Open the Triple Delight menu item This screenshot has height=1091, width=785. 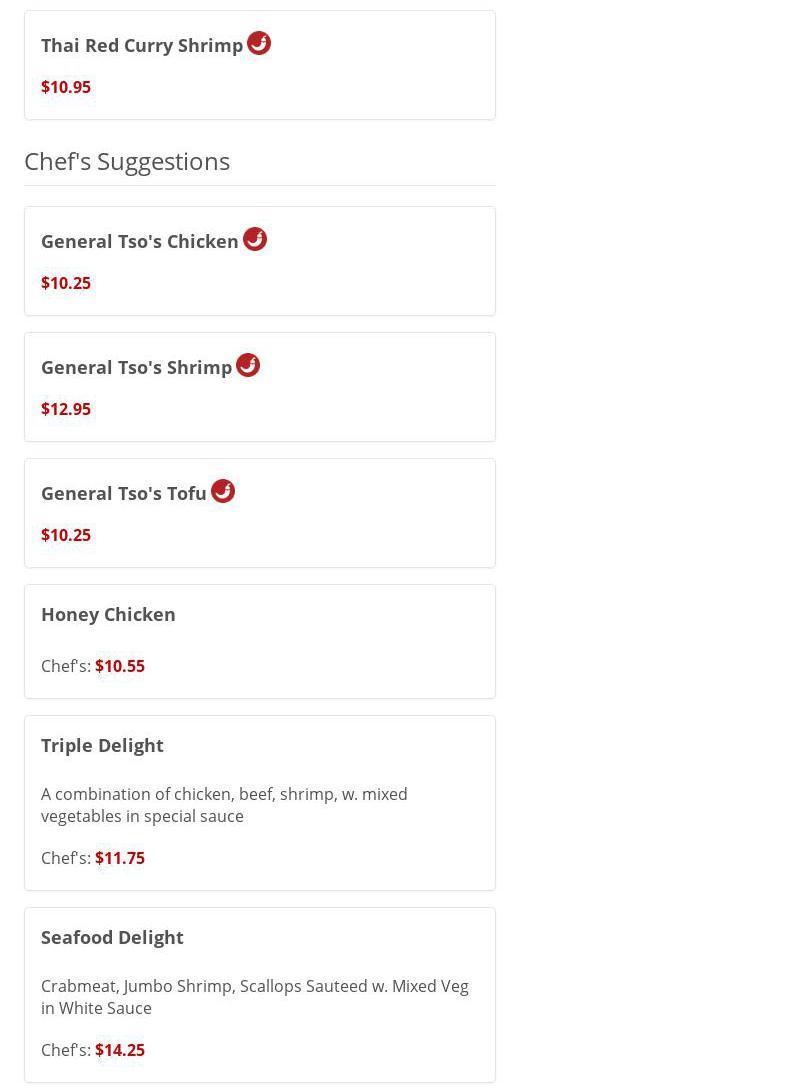(102, 746)
